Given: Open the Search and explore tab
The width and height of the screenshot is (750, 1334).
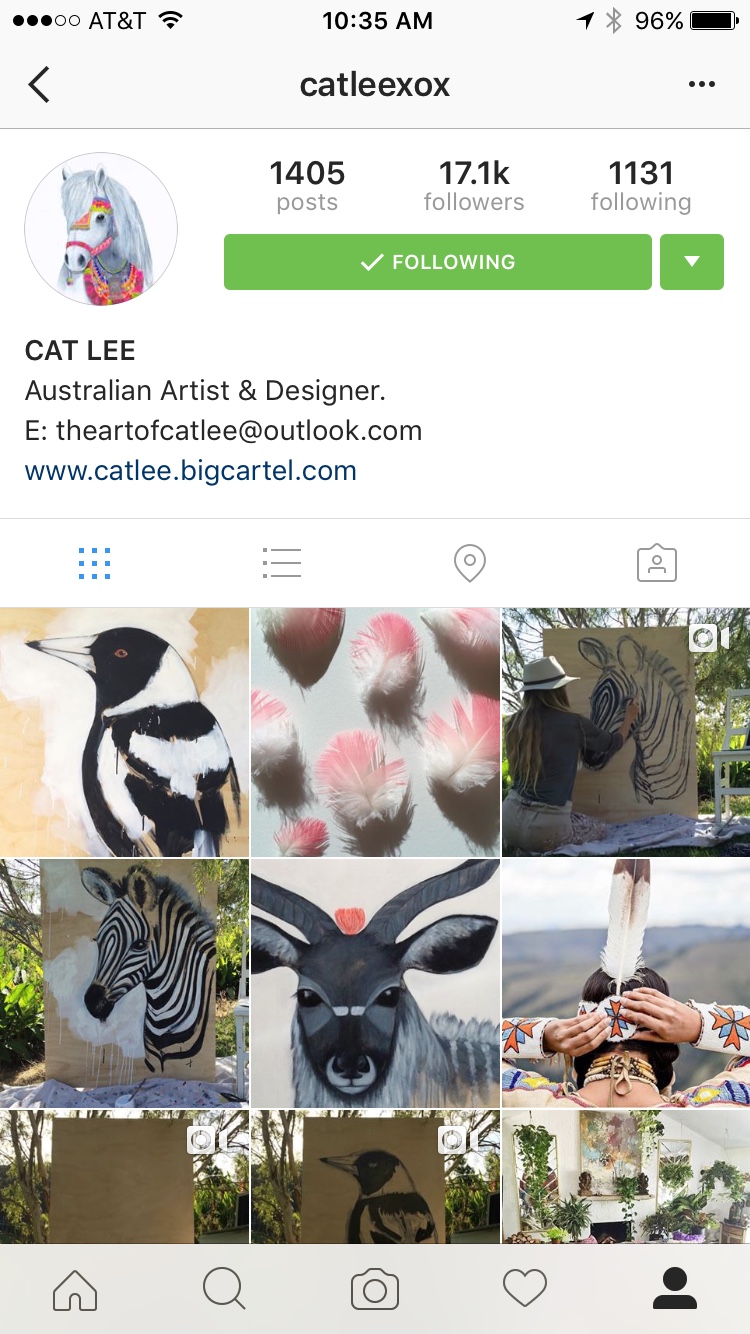Looking at the screenshot, I should (x=224, y=1290).
